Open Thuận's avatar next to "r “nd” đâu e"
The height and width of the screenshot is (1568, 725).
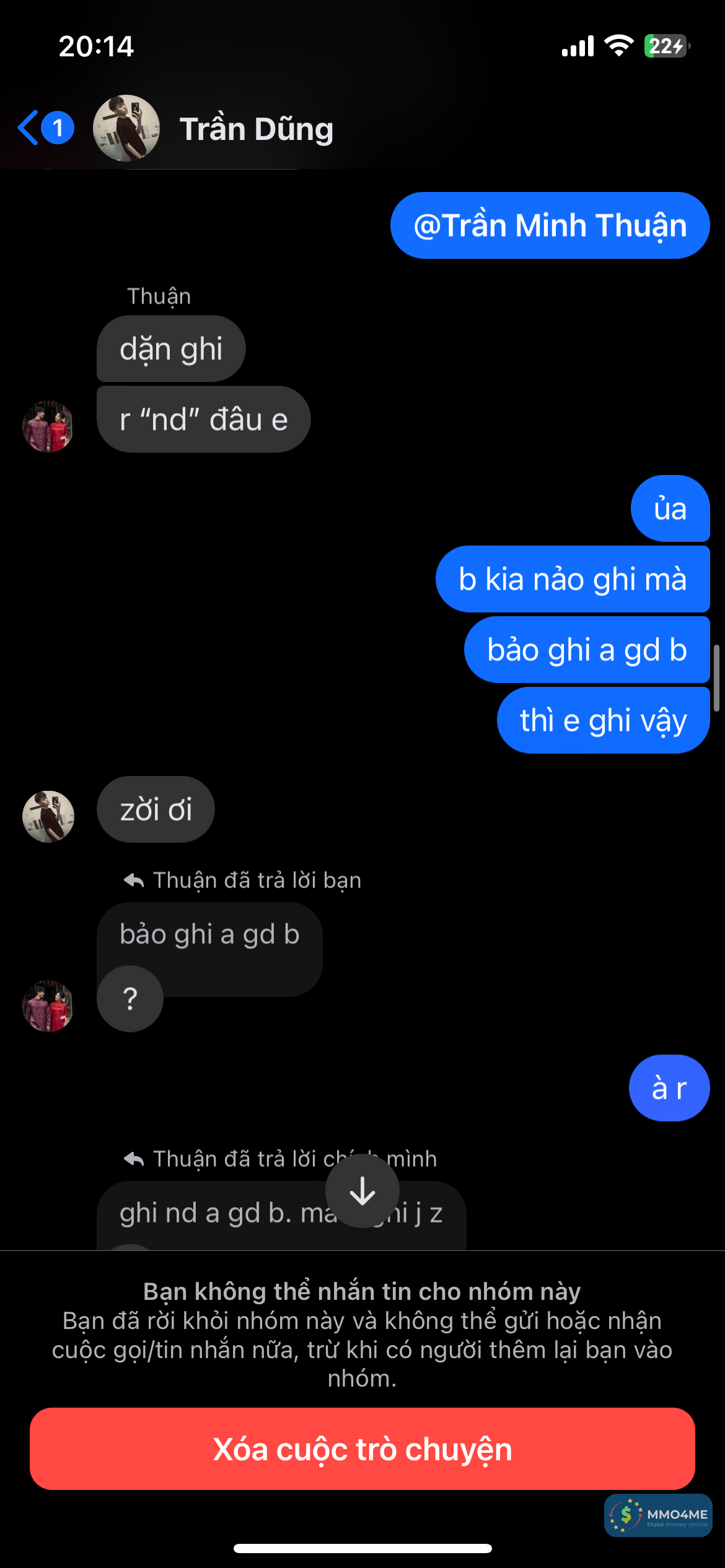[48, 426]
